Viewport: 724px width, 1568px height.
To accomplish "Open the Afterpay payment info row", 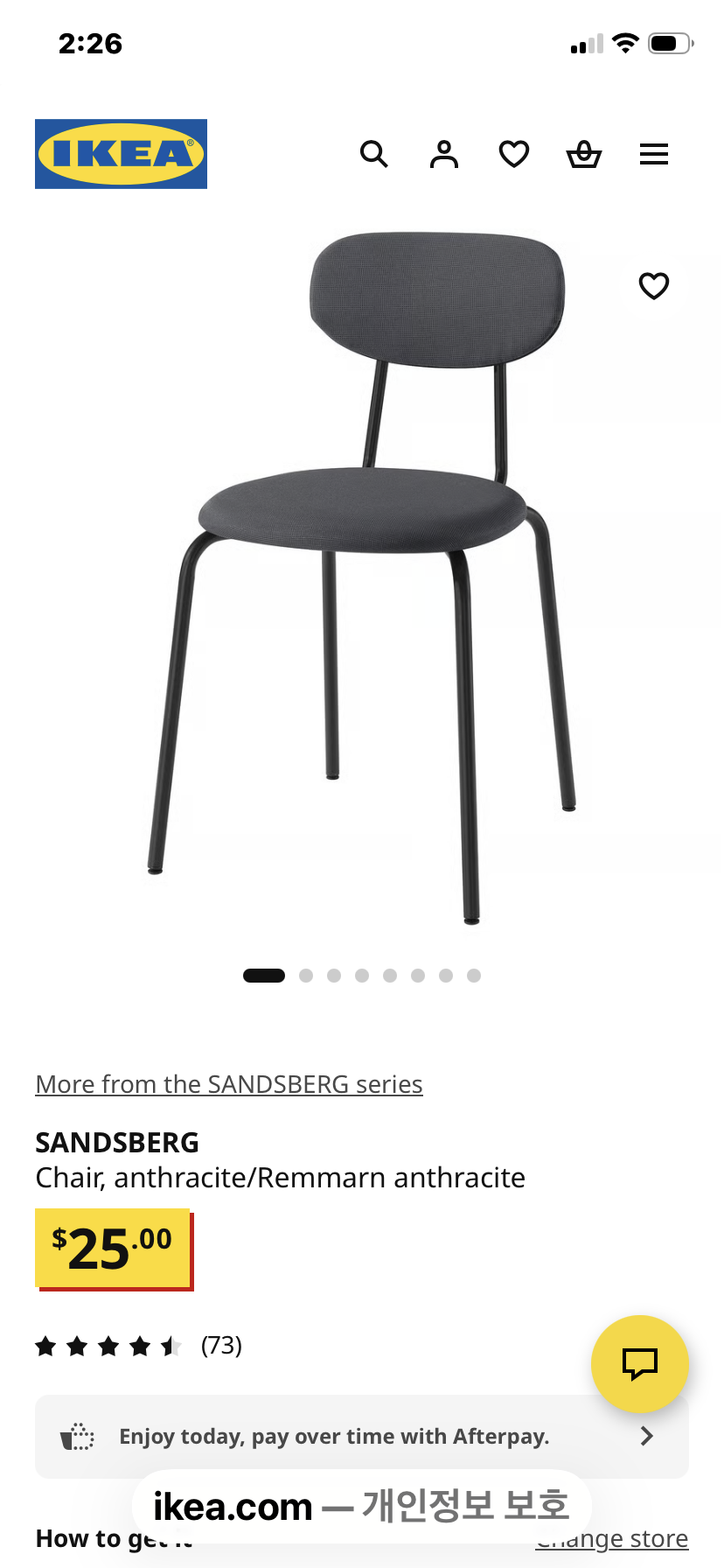I will pos(362,1437).
